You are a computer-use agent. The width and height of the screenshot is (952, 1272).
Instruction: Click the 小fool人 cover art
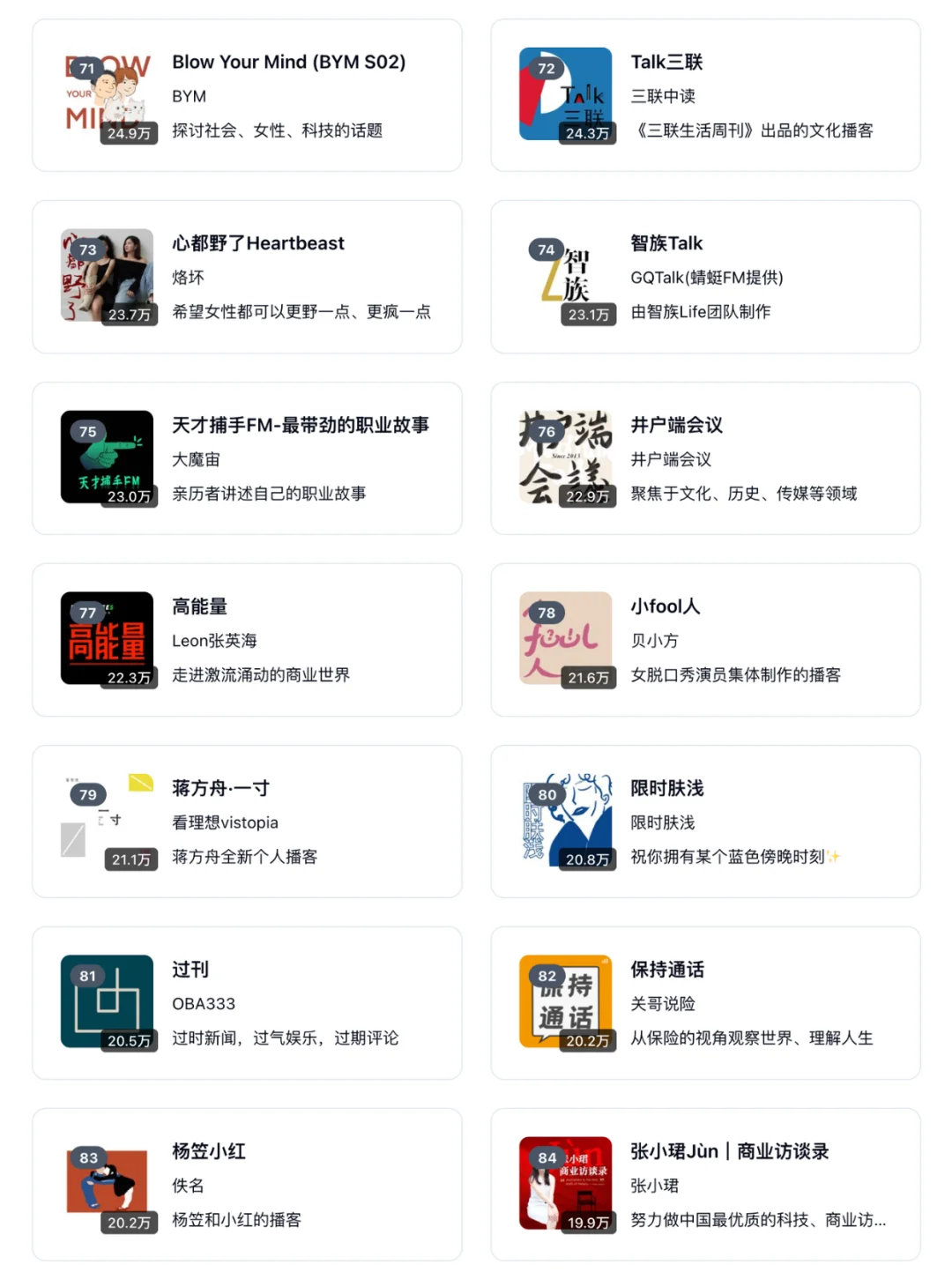click(565, 638)
